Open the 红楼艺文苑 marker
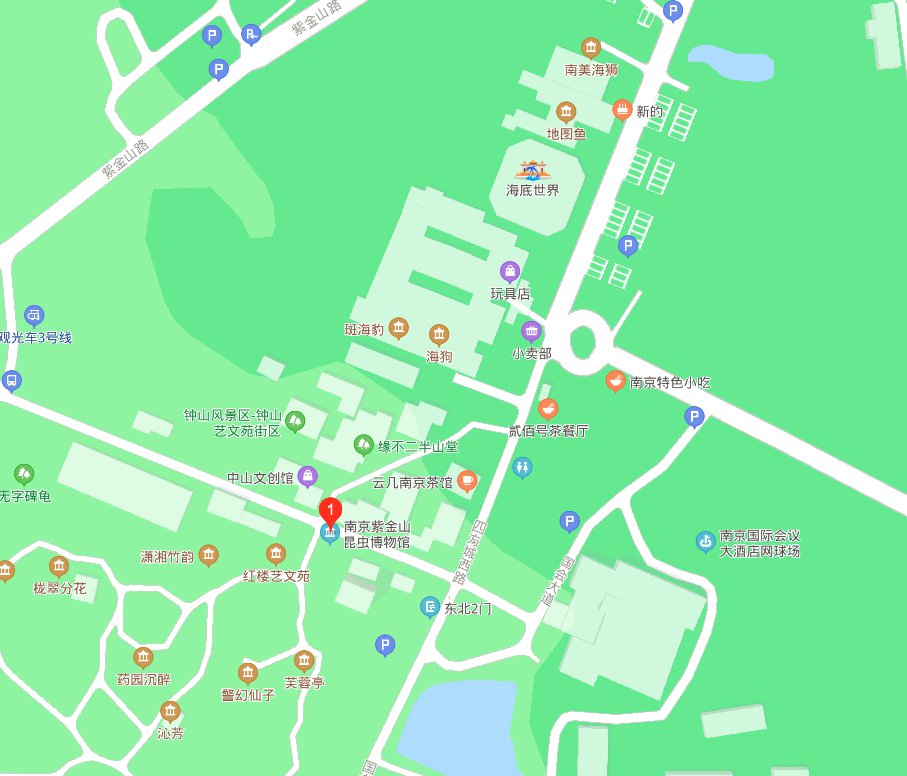The height and width of the screenshot is (776, 907). [276, 555]
